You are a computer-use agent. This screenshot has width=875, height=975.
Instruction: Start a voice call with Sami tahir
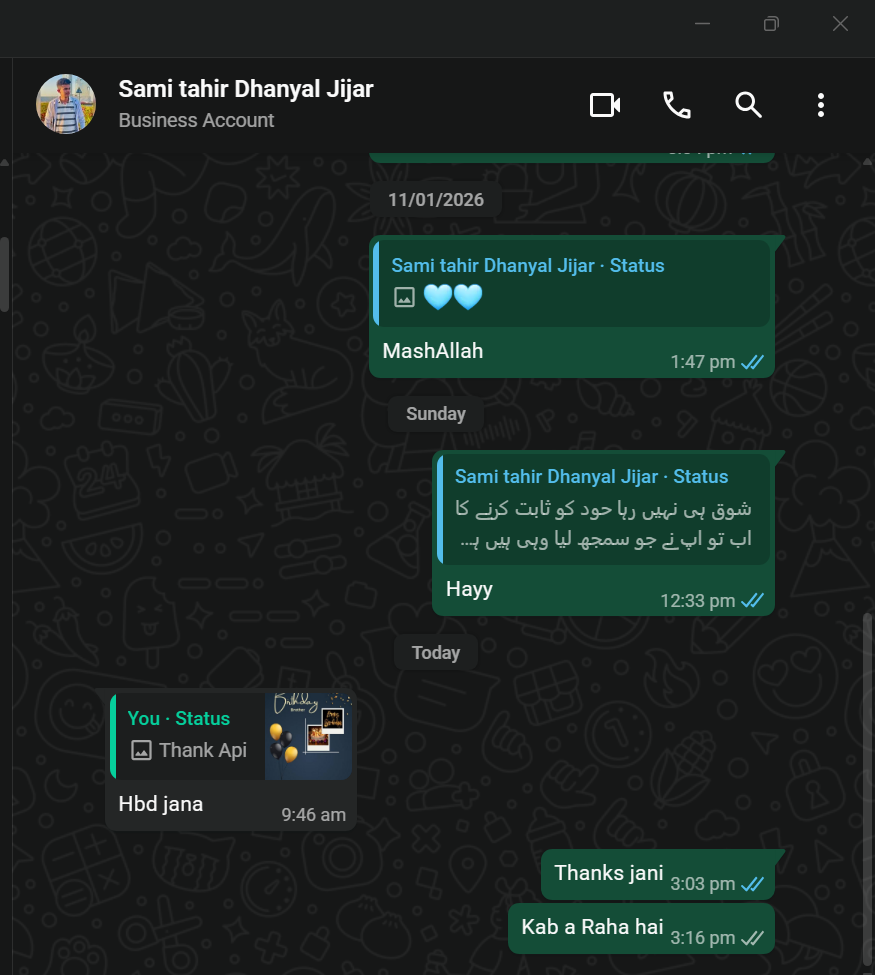(x=677, y=105)
